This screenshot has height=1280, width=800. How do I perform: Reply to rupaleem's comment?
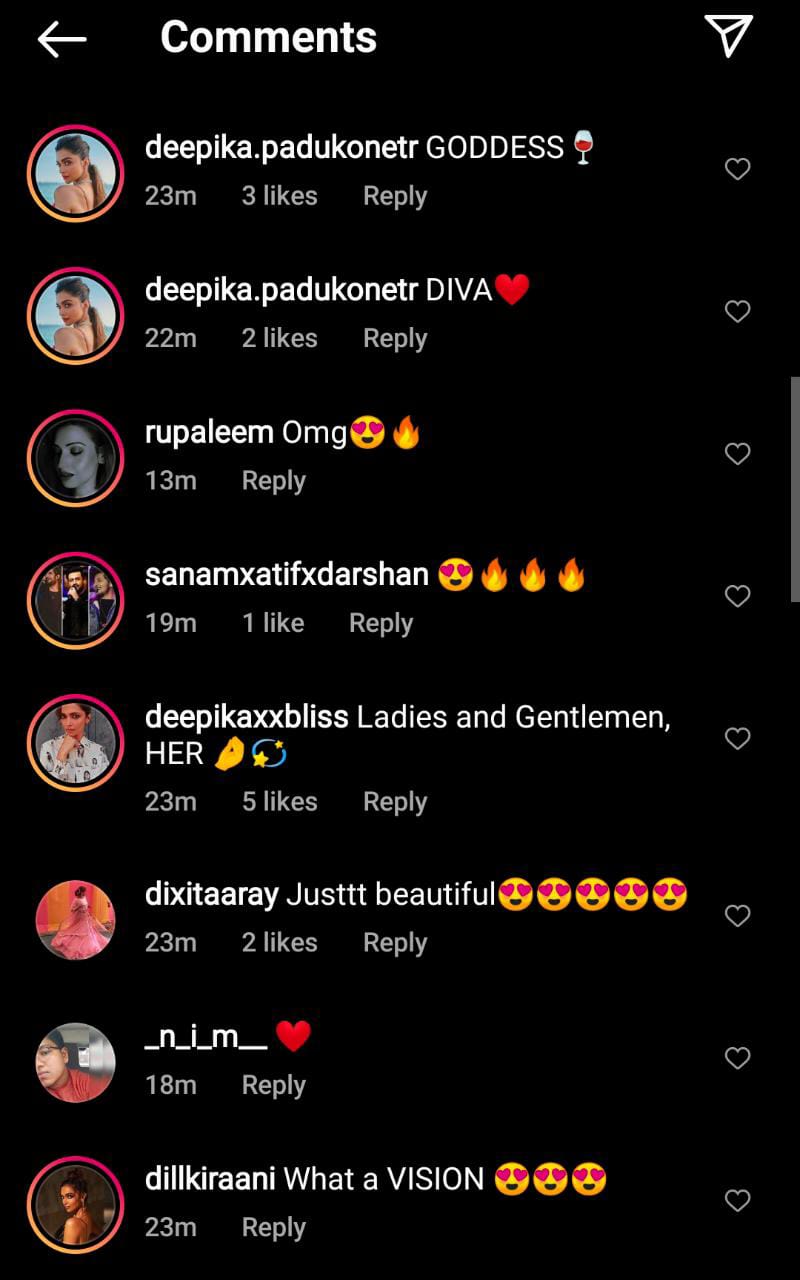[x=273, y=481]
